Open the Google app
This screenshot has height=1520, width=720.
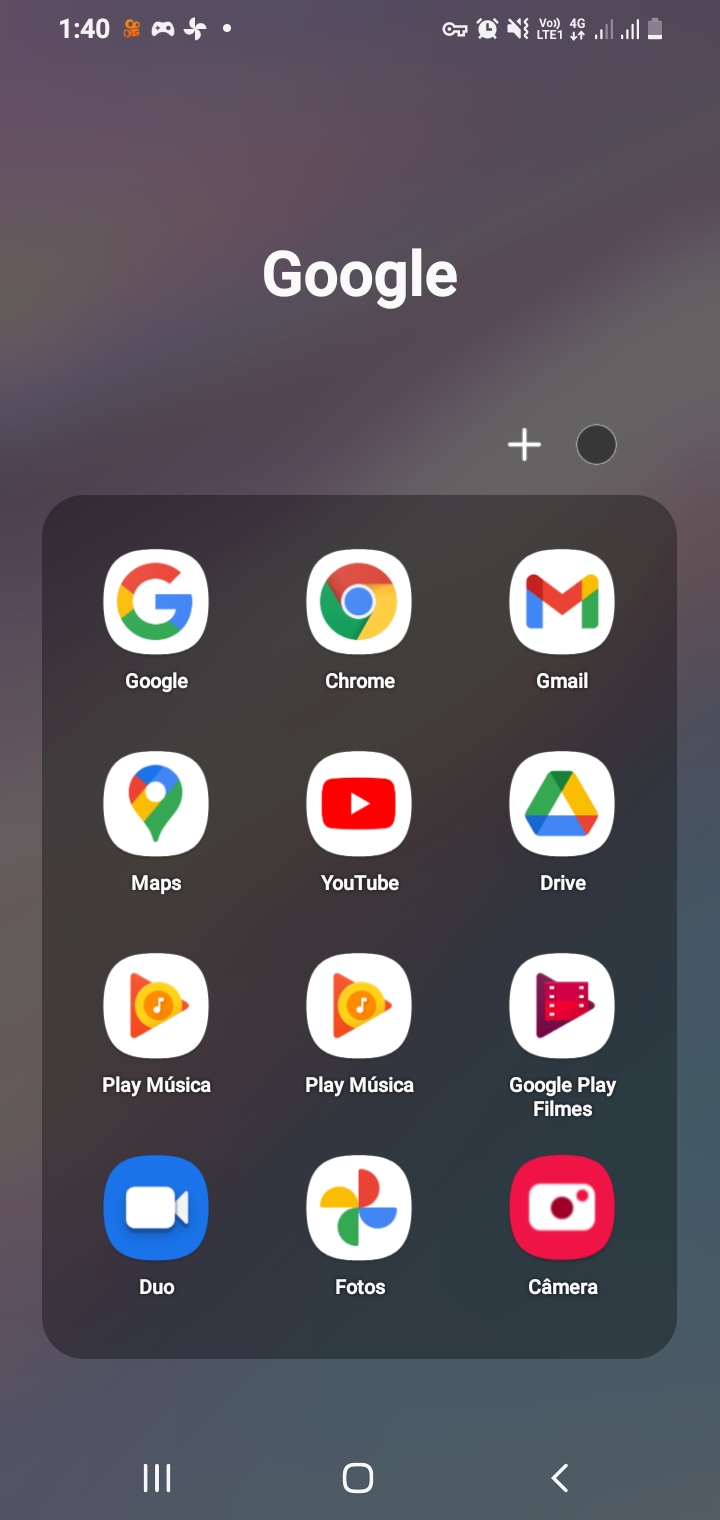pyautogui.click(x=156, y=602)
